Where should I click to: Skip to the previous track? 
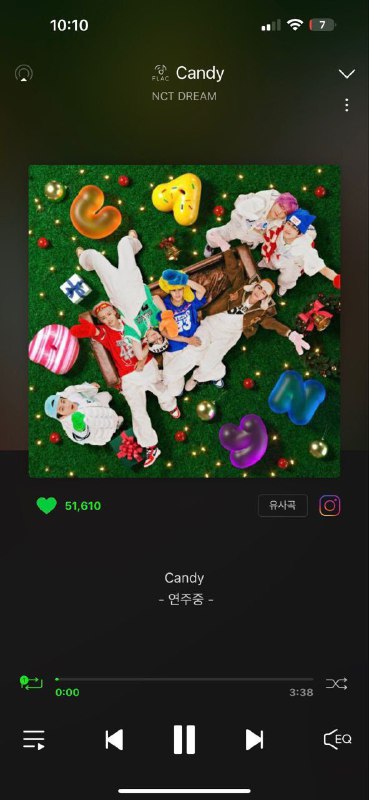[114, 739]
